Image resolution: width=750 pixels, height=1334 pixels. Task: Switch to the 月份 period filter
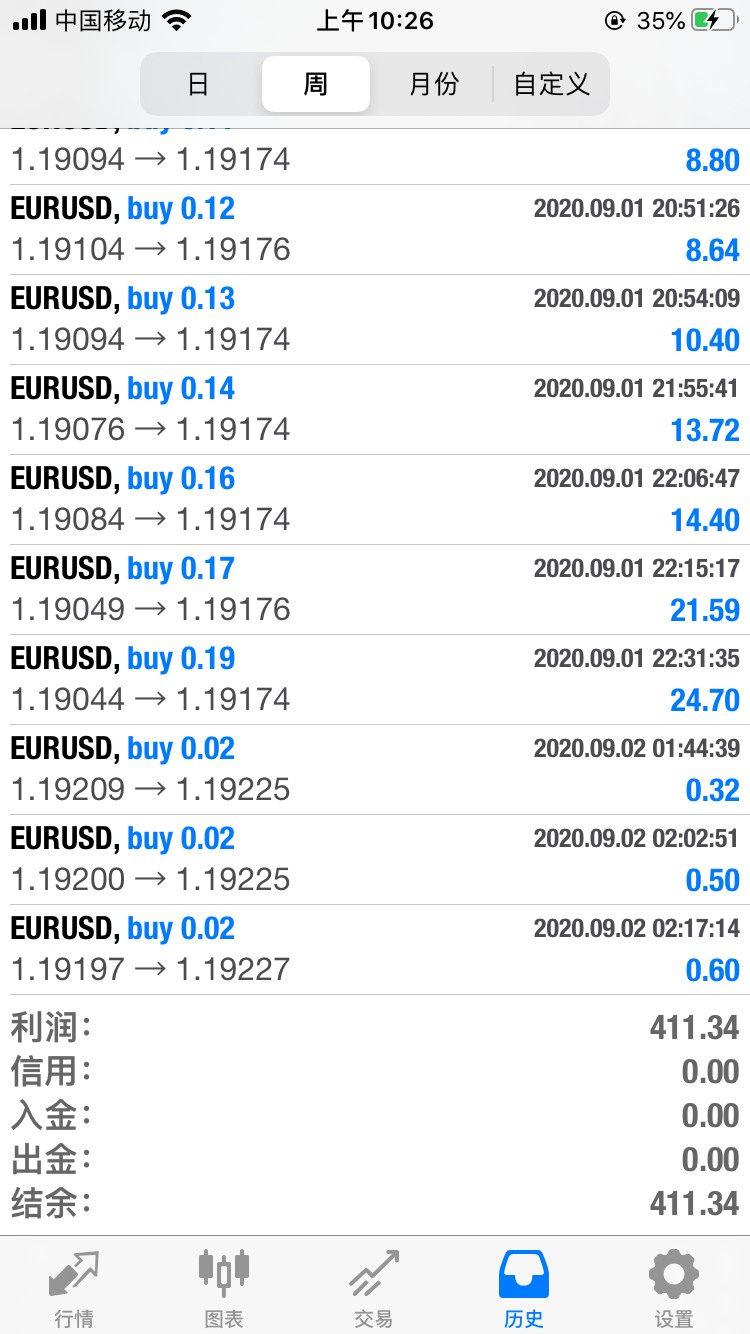[x=433, y=84]
